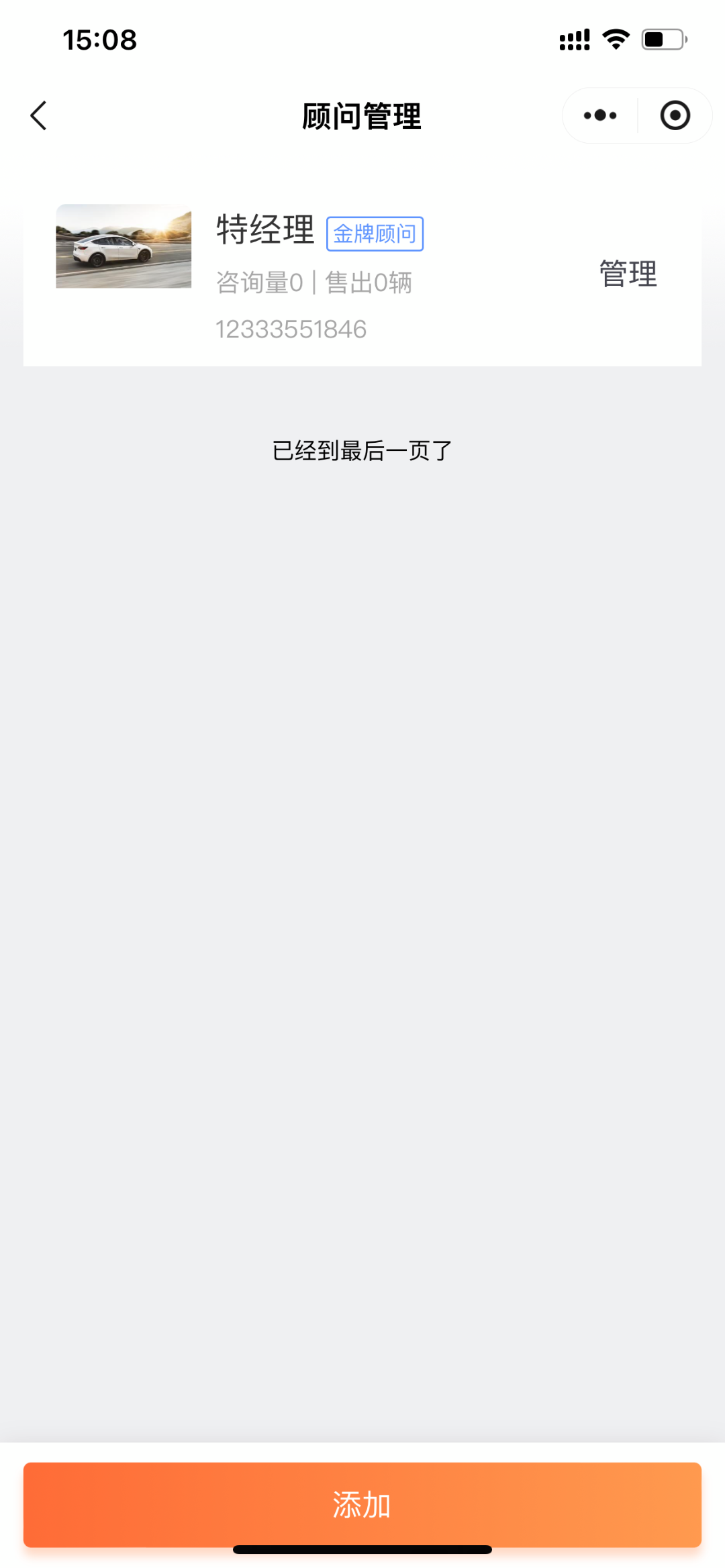Open the more options ellipsis icon
Screen dimensions: 725x1568
click(599, 115)
